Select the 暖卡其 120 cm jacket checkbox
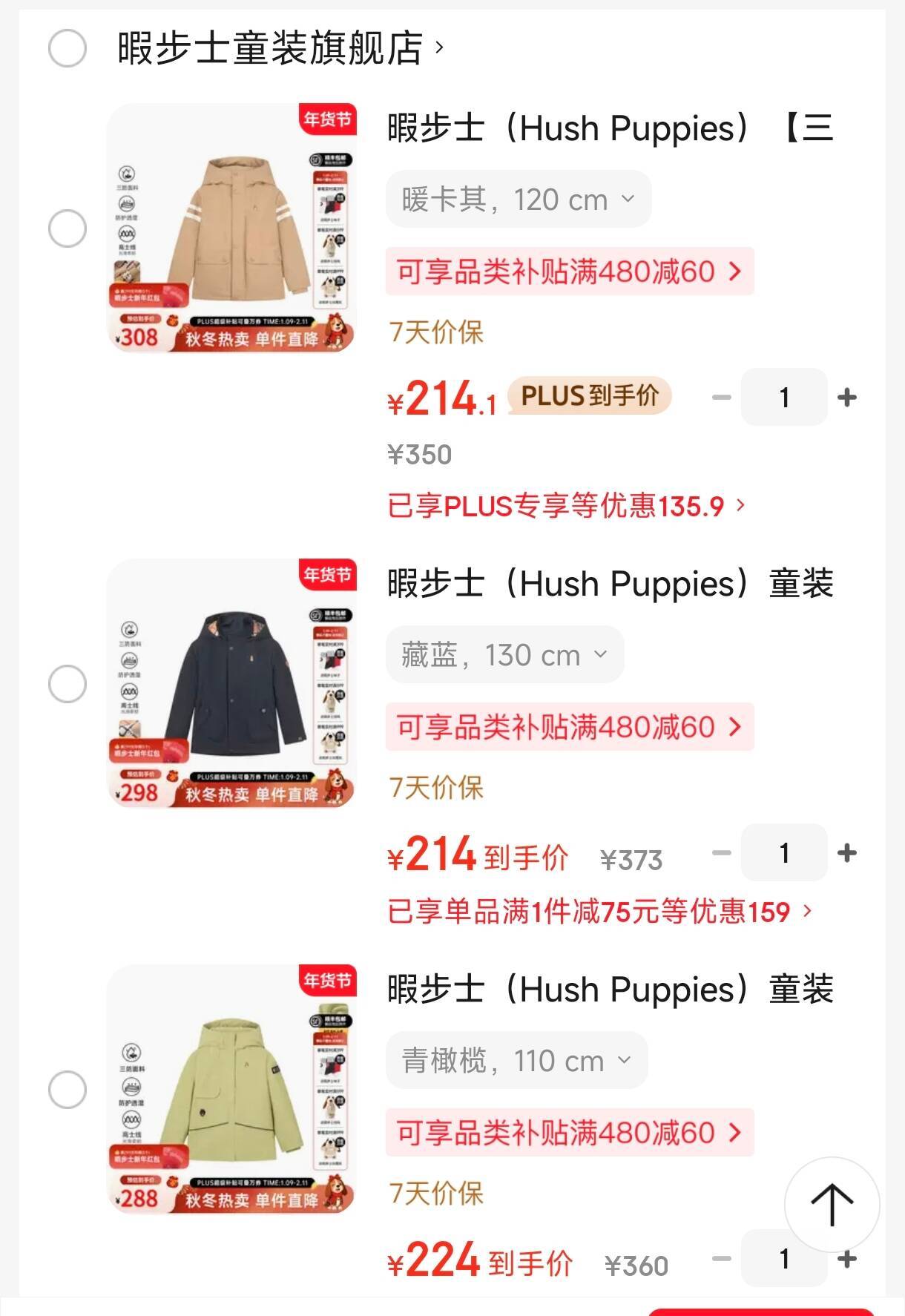The height and width of the screenshot is (1316, 905). tap(68, 228)
